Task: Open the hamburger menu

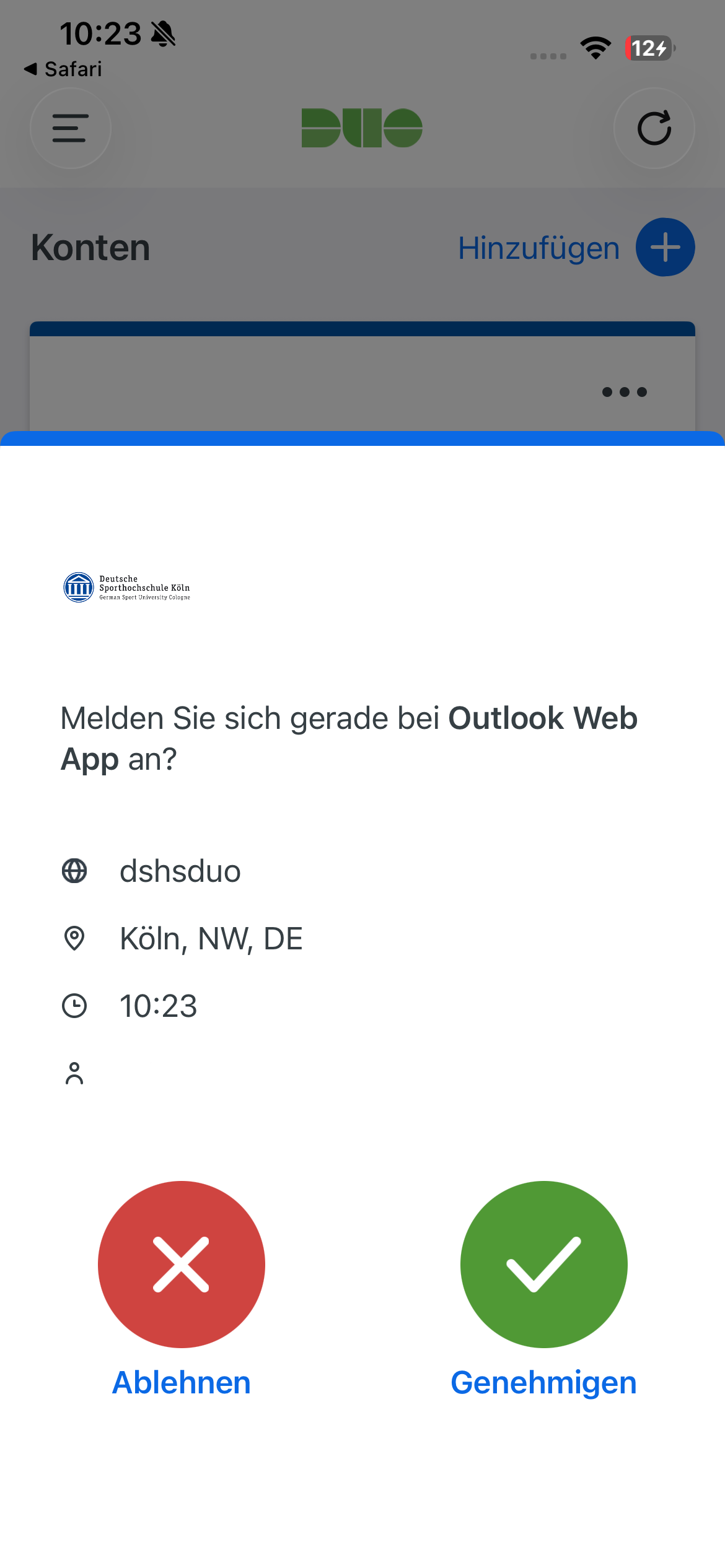Action: [x=70, y=128]
